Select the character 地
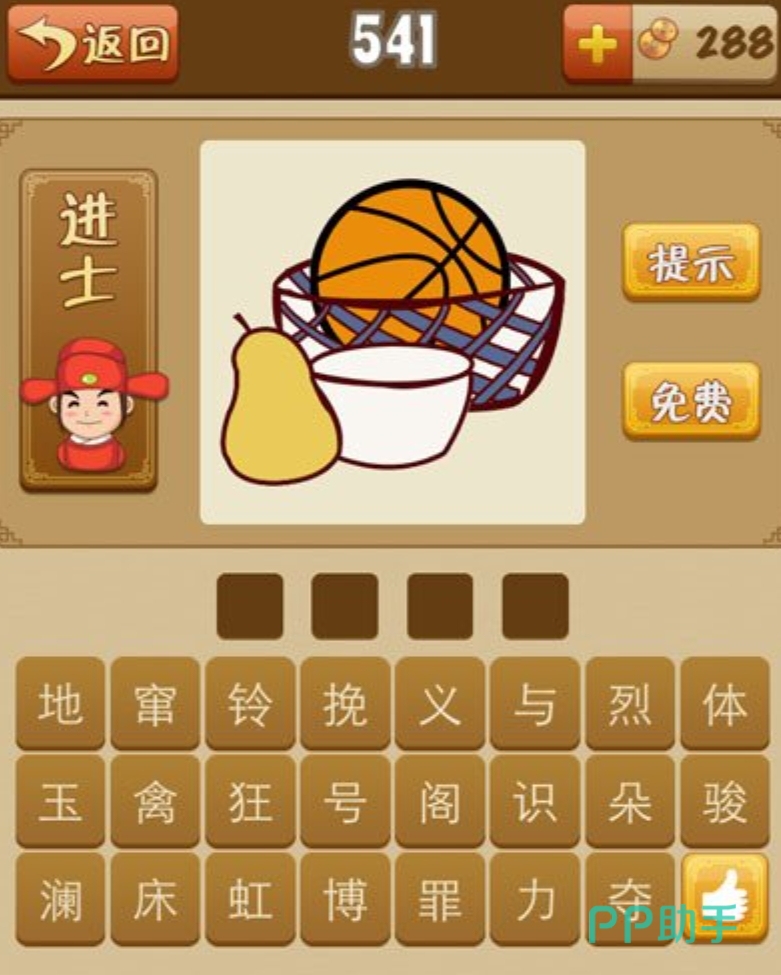The width and height of the screenshot is (781, 975). pos(60,704)
